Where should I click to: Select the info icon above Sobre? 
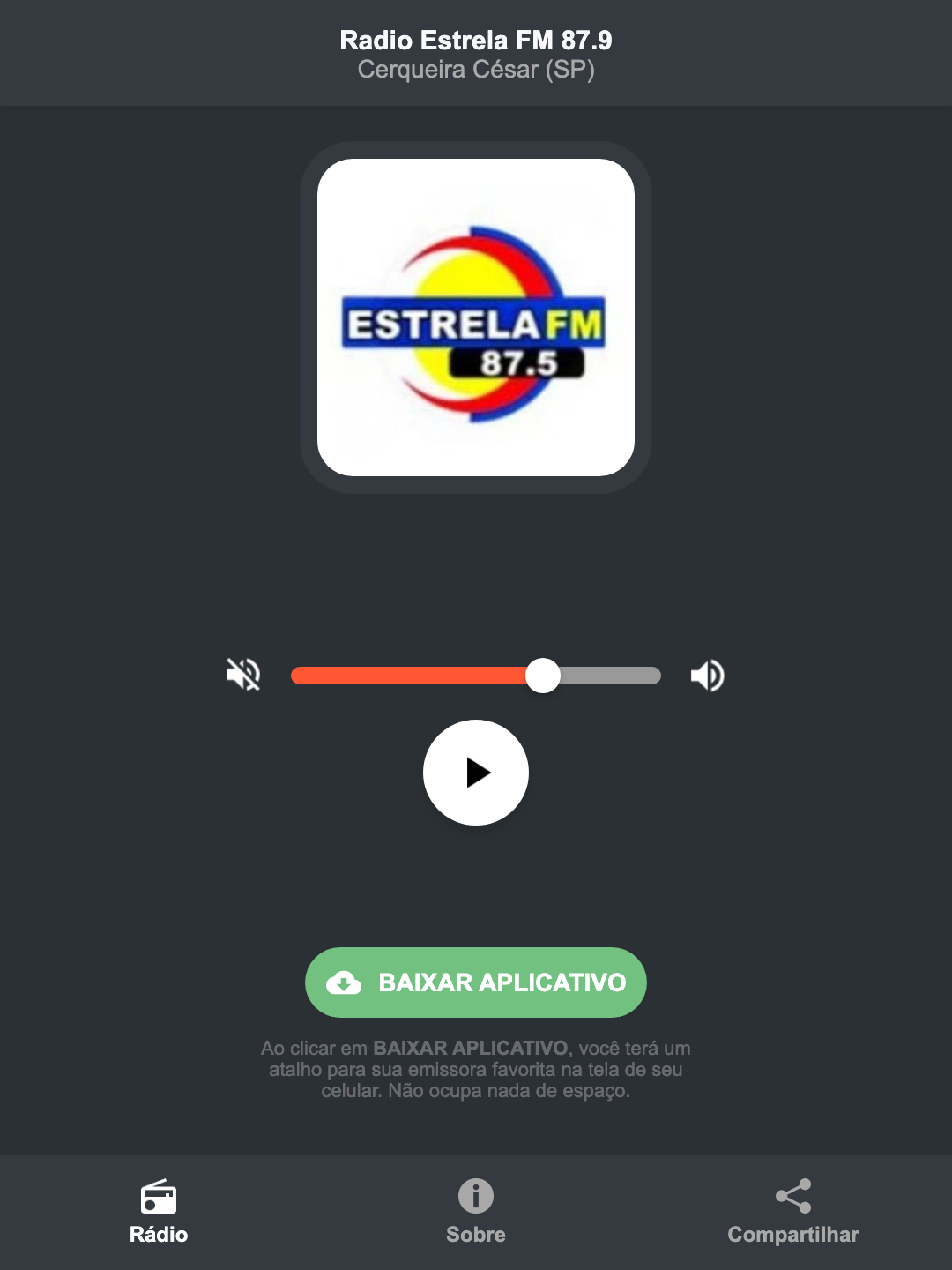pyautogui.click(x=475, y=1198)
